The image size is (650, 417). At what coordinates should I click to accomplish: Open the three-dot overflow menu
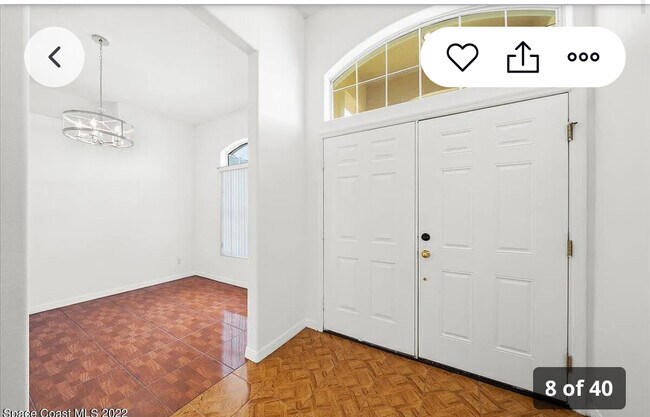pos(583,57)
